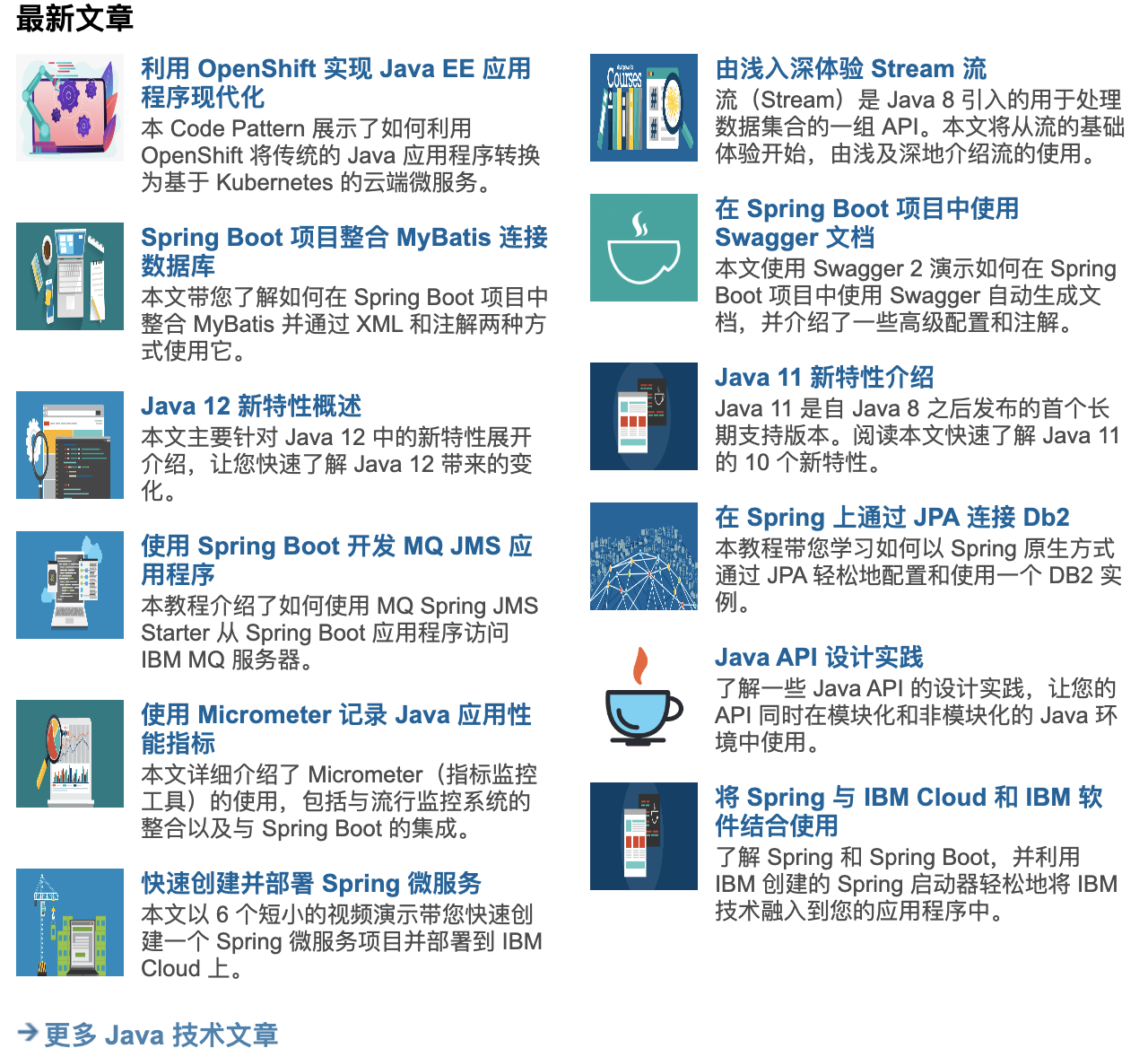1148x1057 pixels.
Task: Read the Java 11 新特性介绍 article
Action: click(x=823, y=378)
